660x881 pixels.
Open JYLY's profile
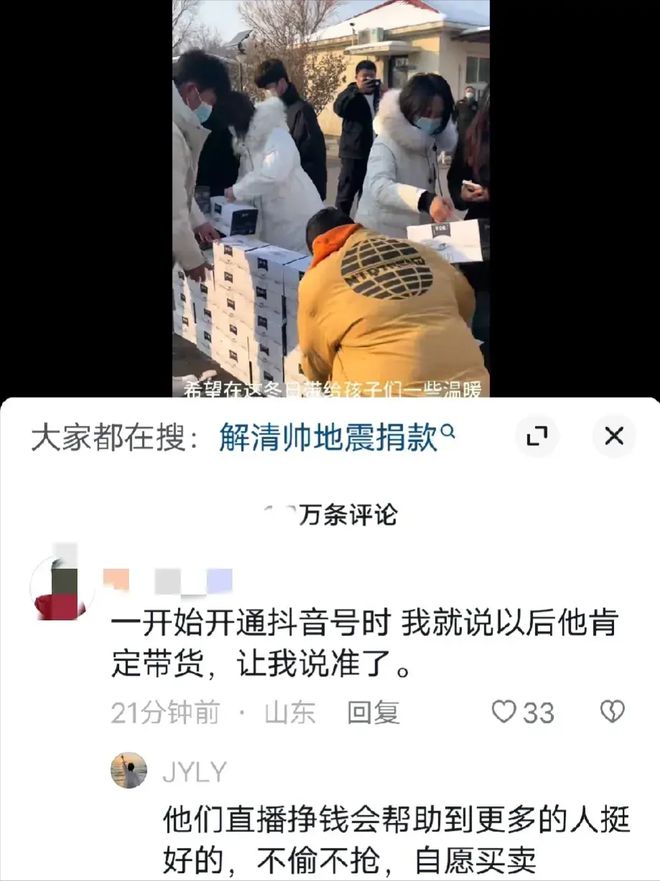point(129,770)
